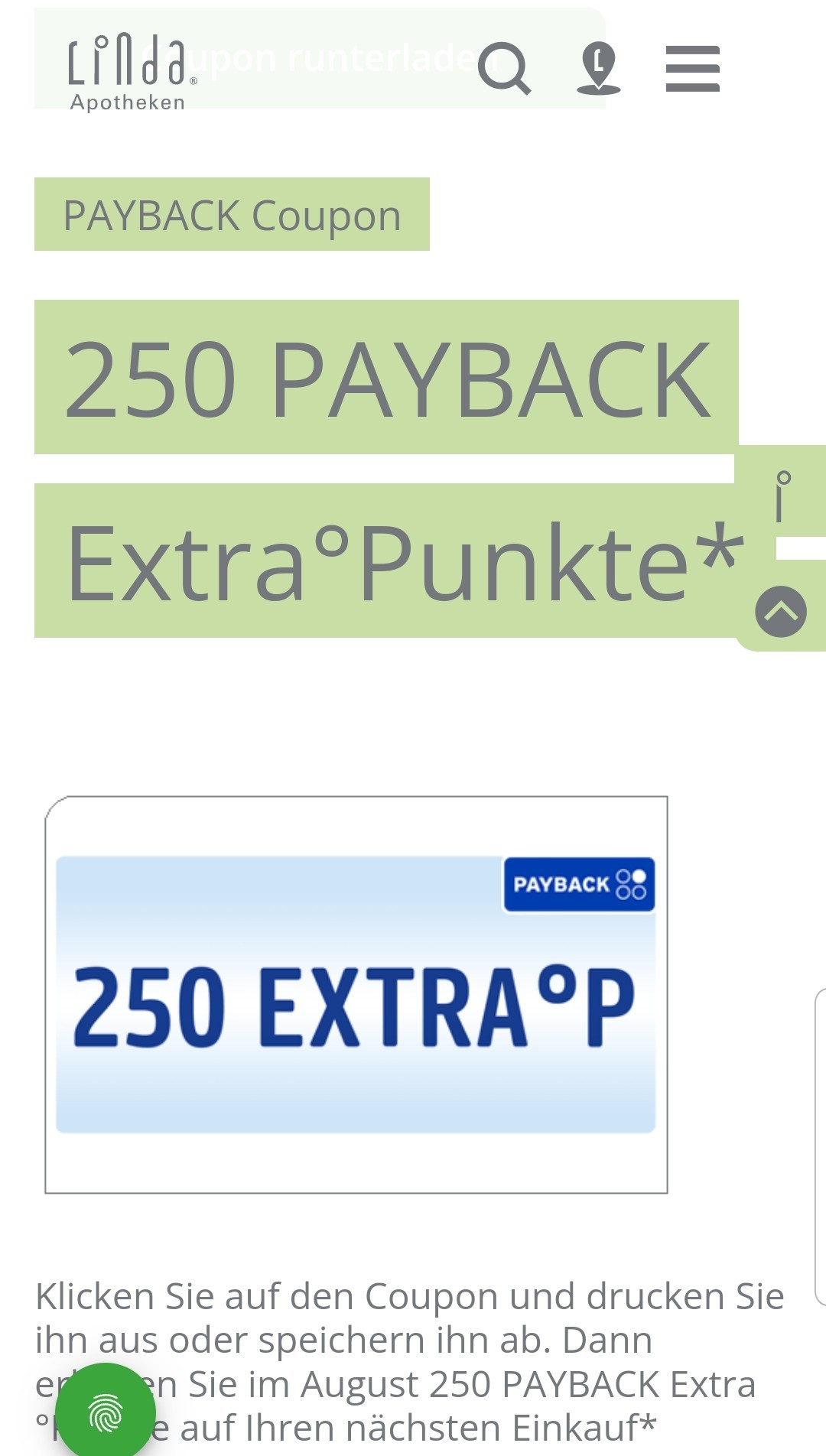Open the pharmacy locator pin icon
The height and width of the screenshot is (1456, 826).
pyautogui.click(x=599, y=69)
